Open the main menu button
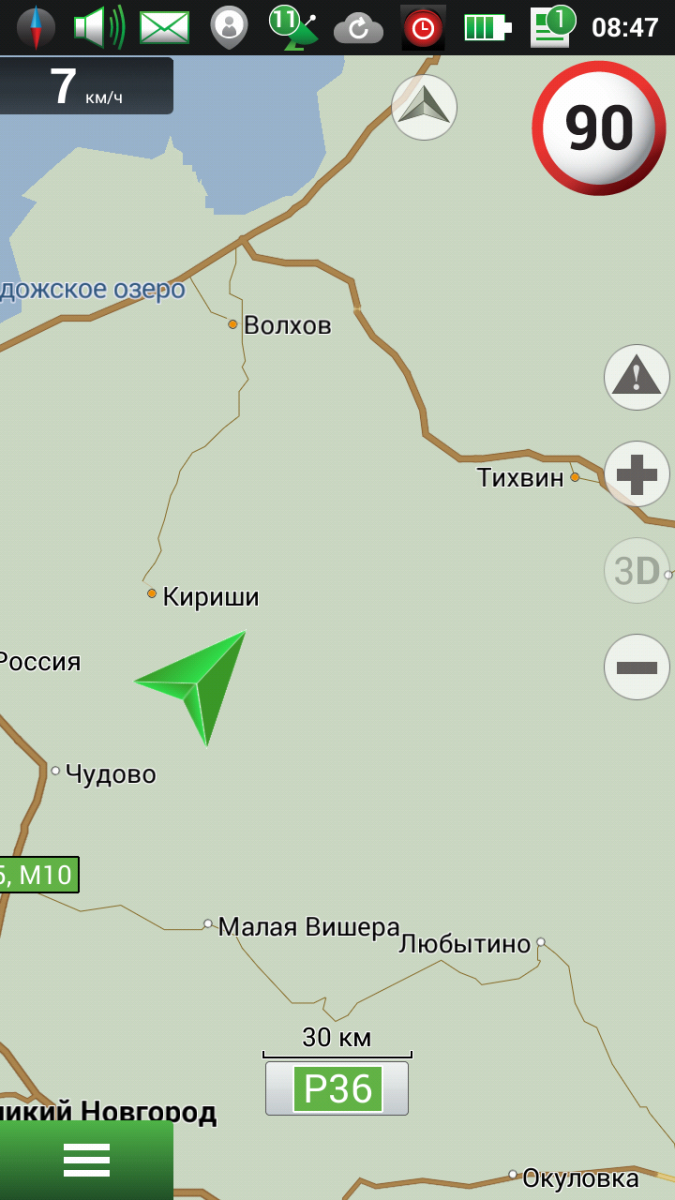This screenshot has height=1200, width=675. [86, 1159]
